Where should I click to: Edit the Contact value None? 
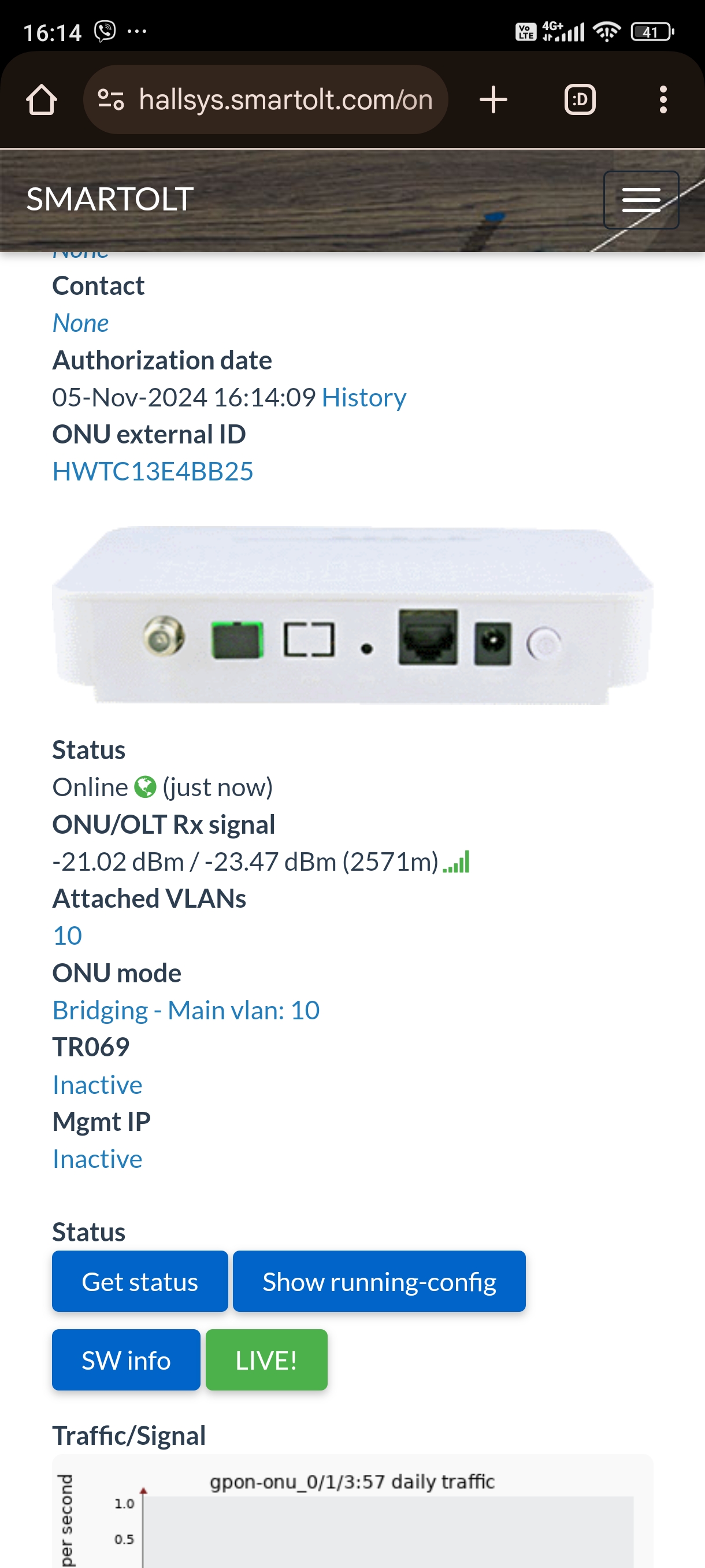80,323
